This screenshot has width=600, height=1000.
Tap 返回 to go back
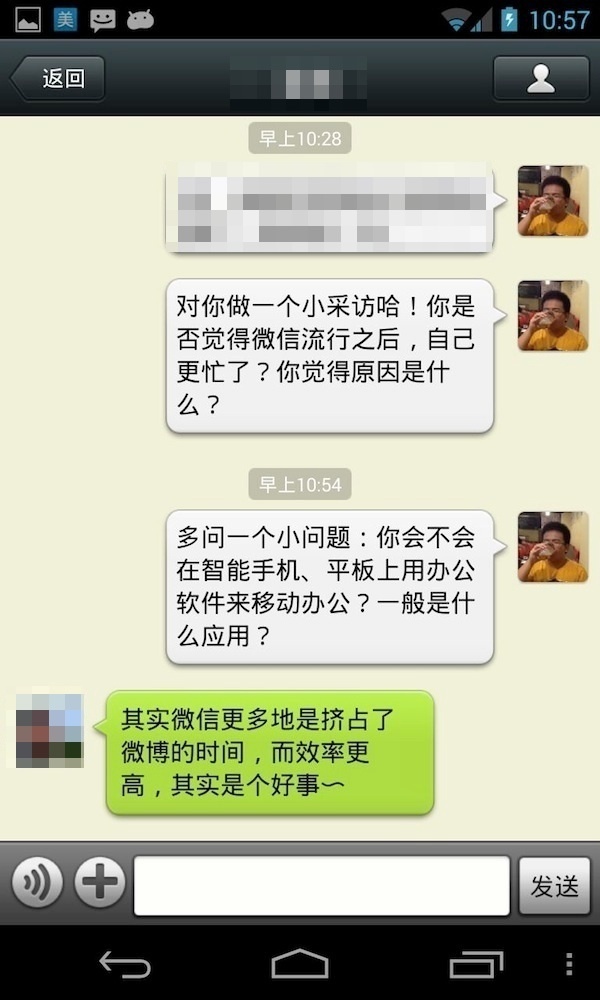pyautogui.click(x=59, y=79)
